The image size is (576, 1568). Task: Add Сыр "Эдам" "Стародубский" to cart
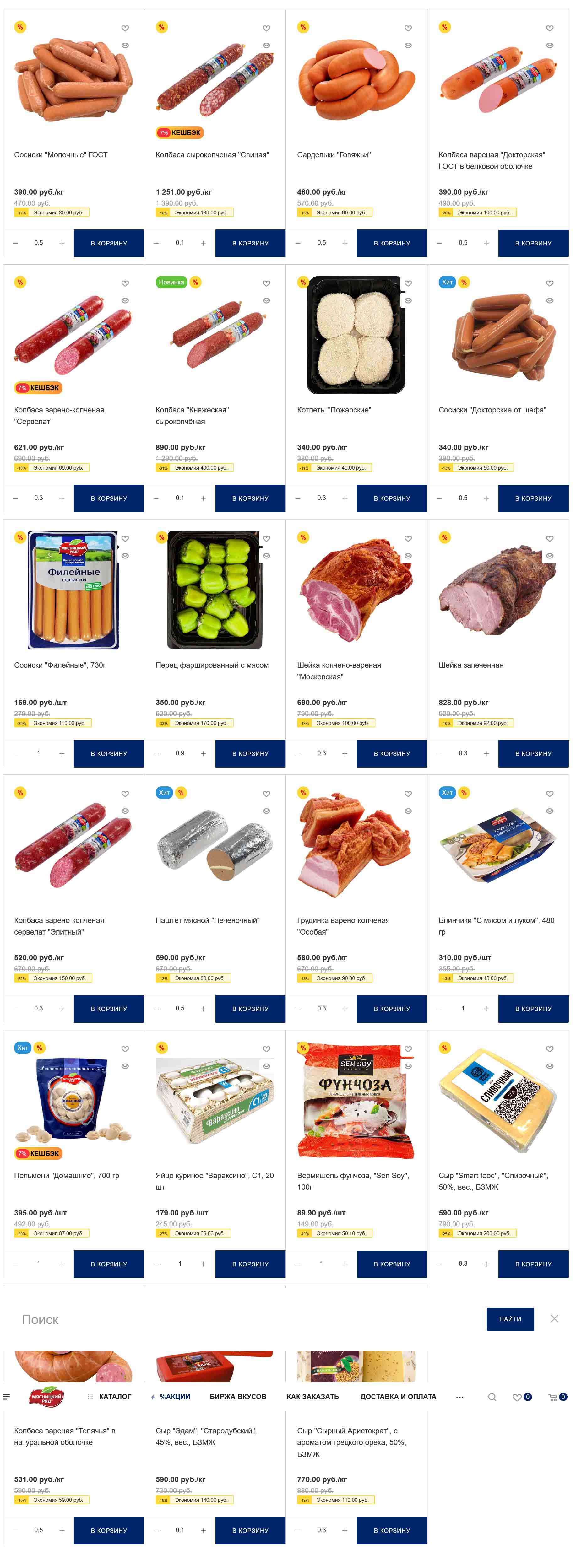(250, 1530)
